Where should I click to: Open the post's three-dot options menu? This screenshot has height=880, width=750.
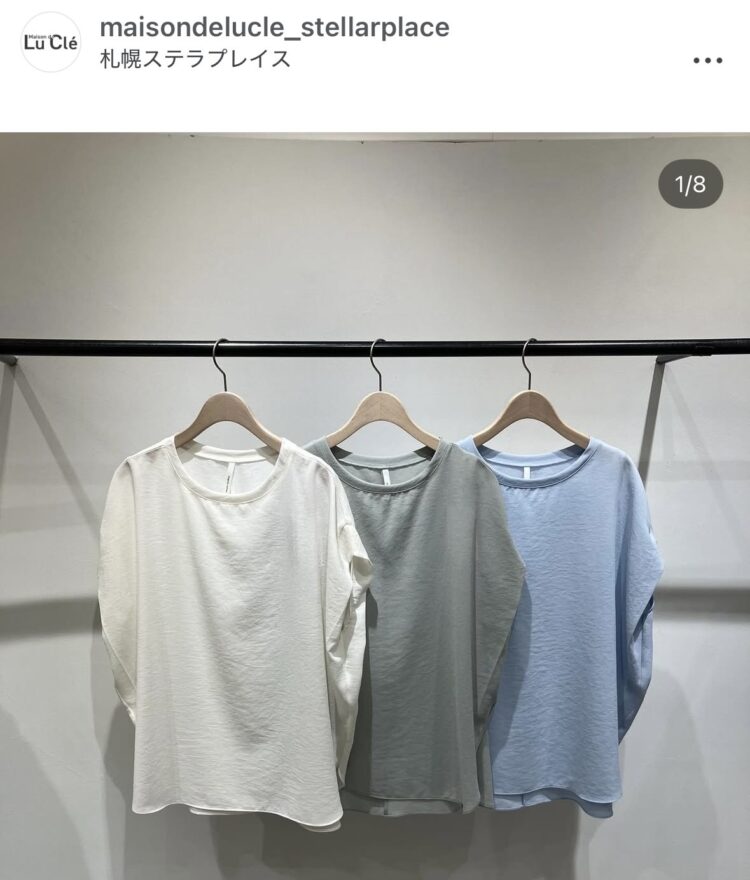click(x=707, y=60)
